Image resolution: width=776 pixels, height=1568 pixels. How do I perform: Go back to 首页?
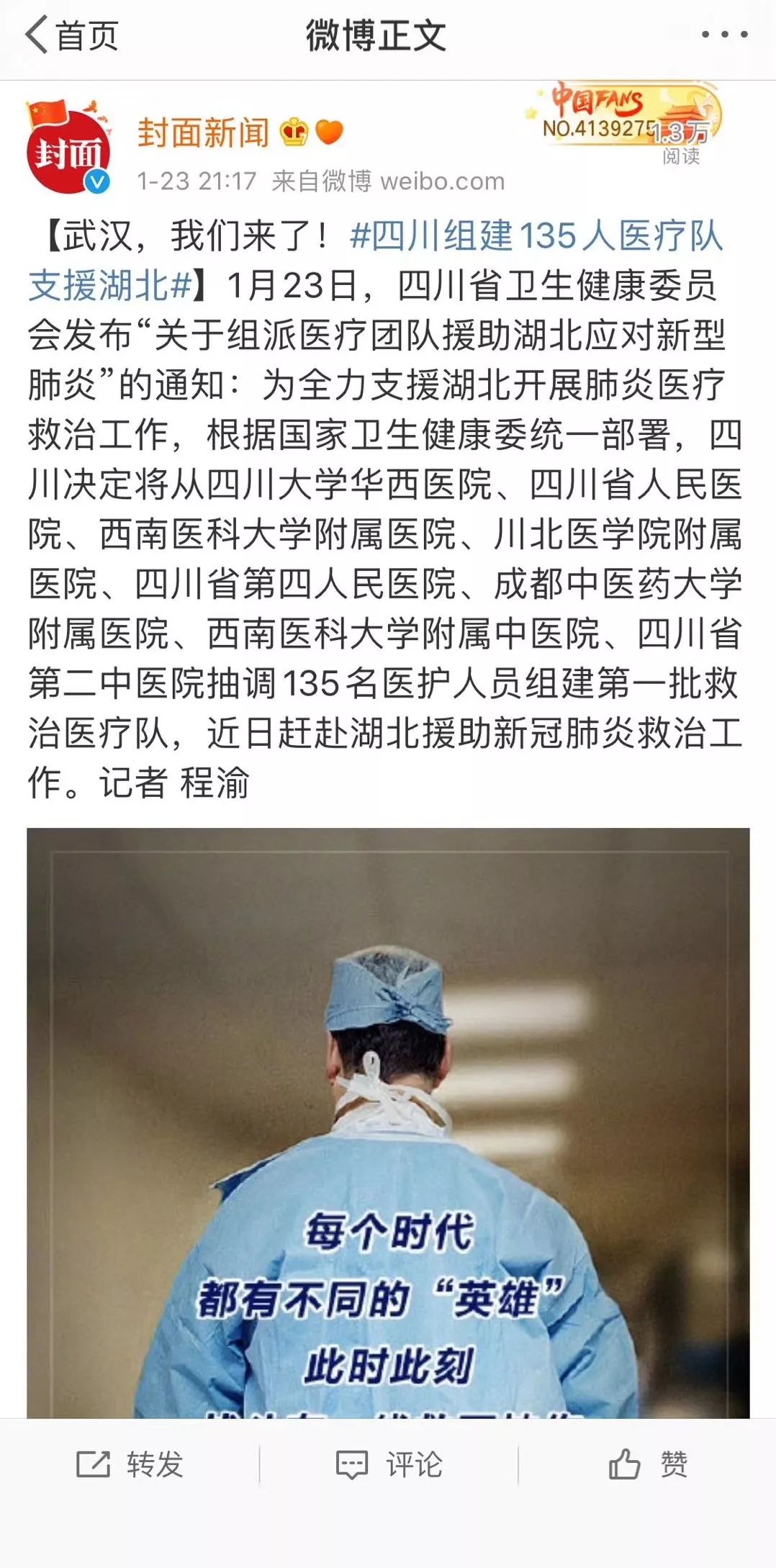(x=71, y=36)
